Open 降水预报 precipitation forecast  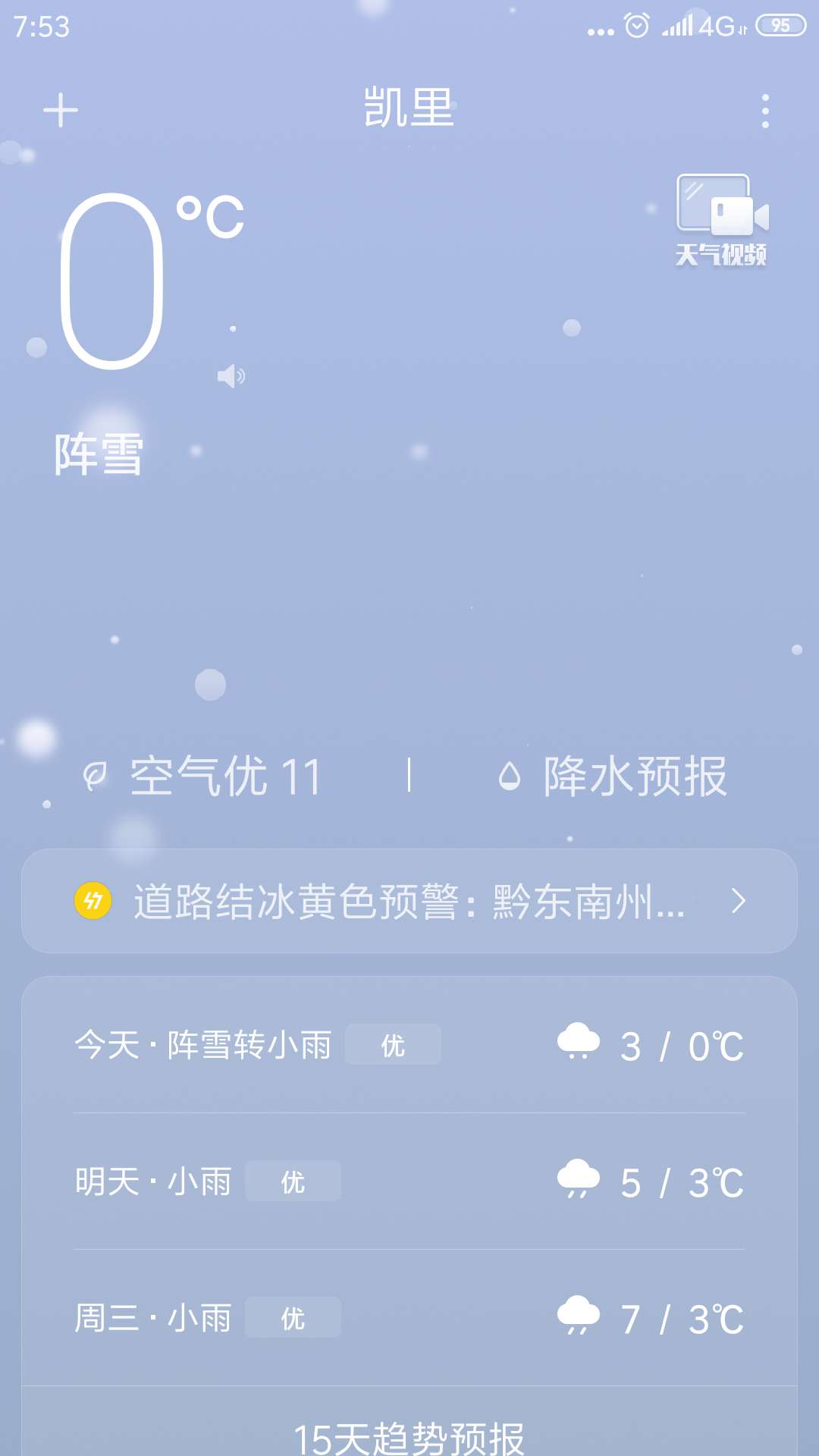634,777
